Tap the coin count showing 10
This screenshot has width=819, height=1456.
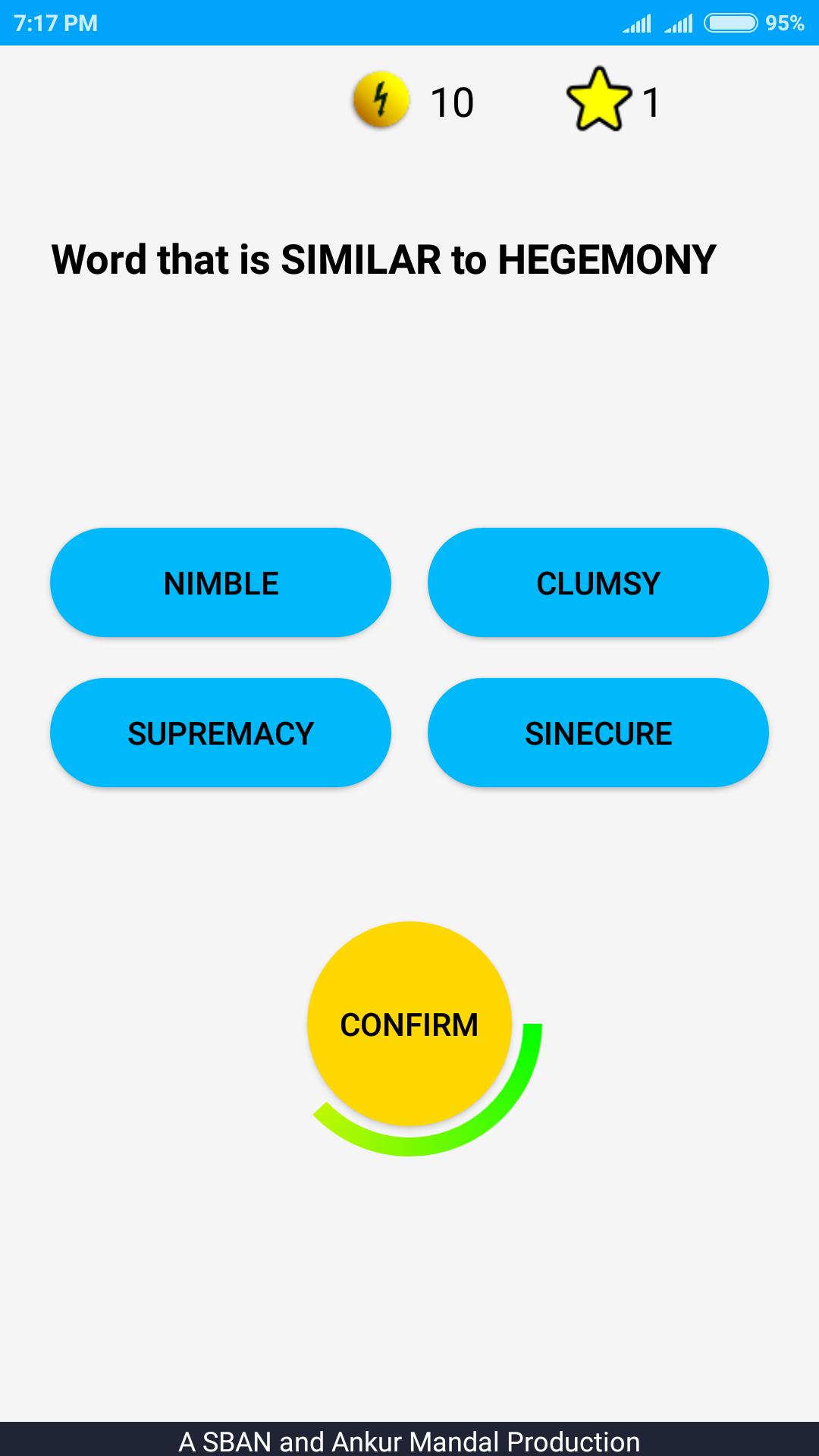[x=451, y=102]
